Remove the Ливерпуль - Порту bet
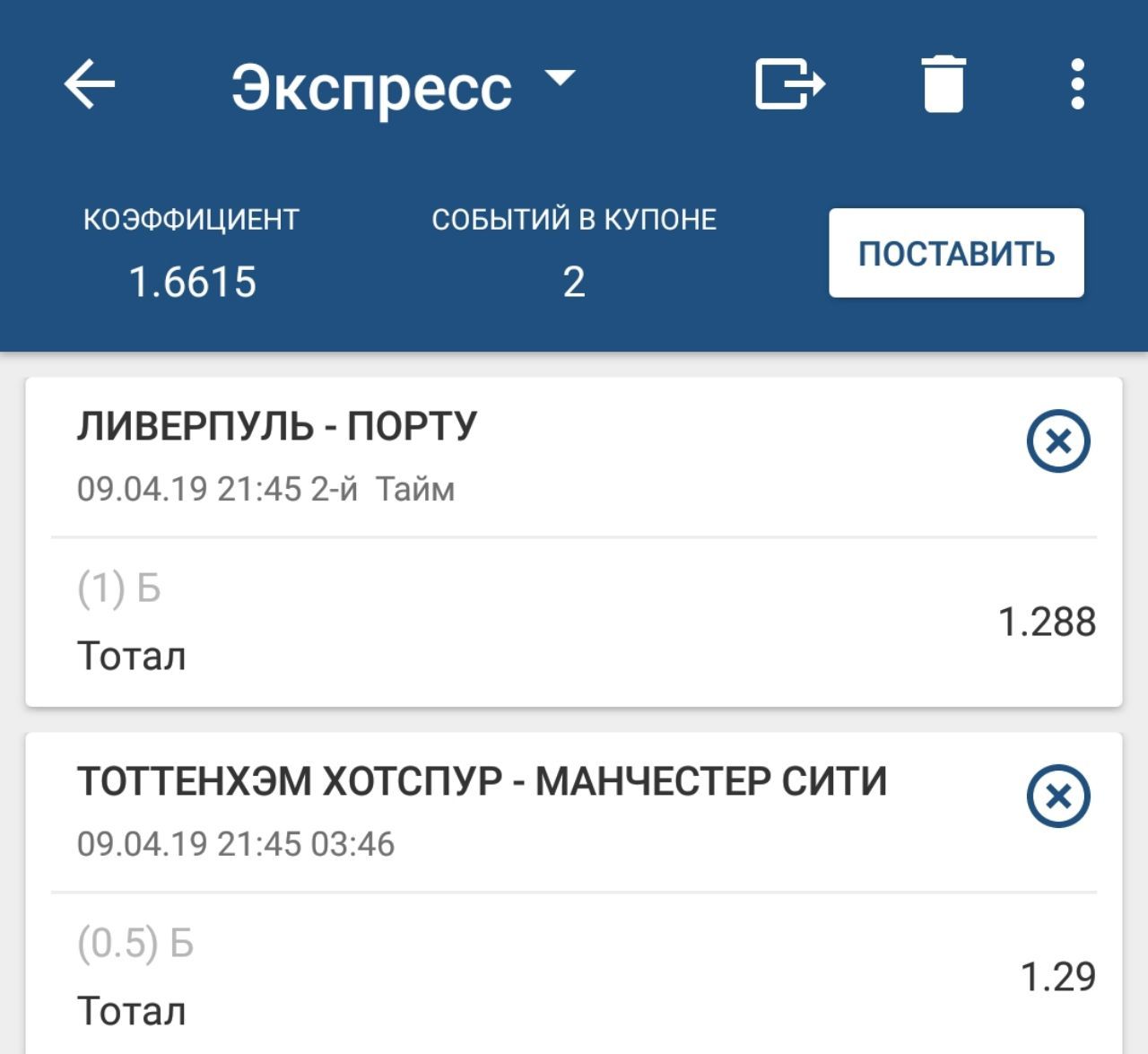This screenshot has height=1054, width=1148. pyautogui.click(x=1058, y=441)
